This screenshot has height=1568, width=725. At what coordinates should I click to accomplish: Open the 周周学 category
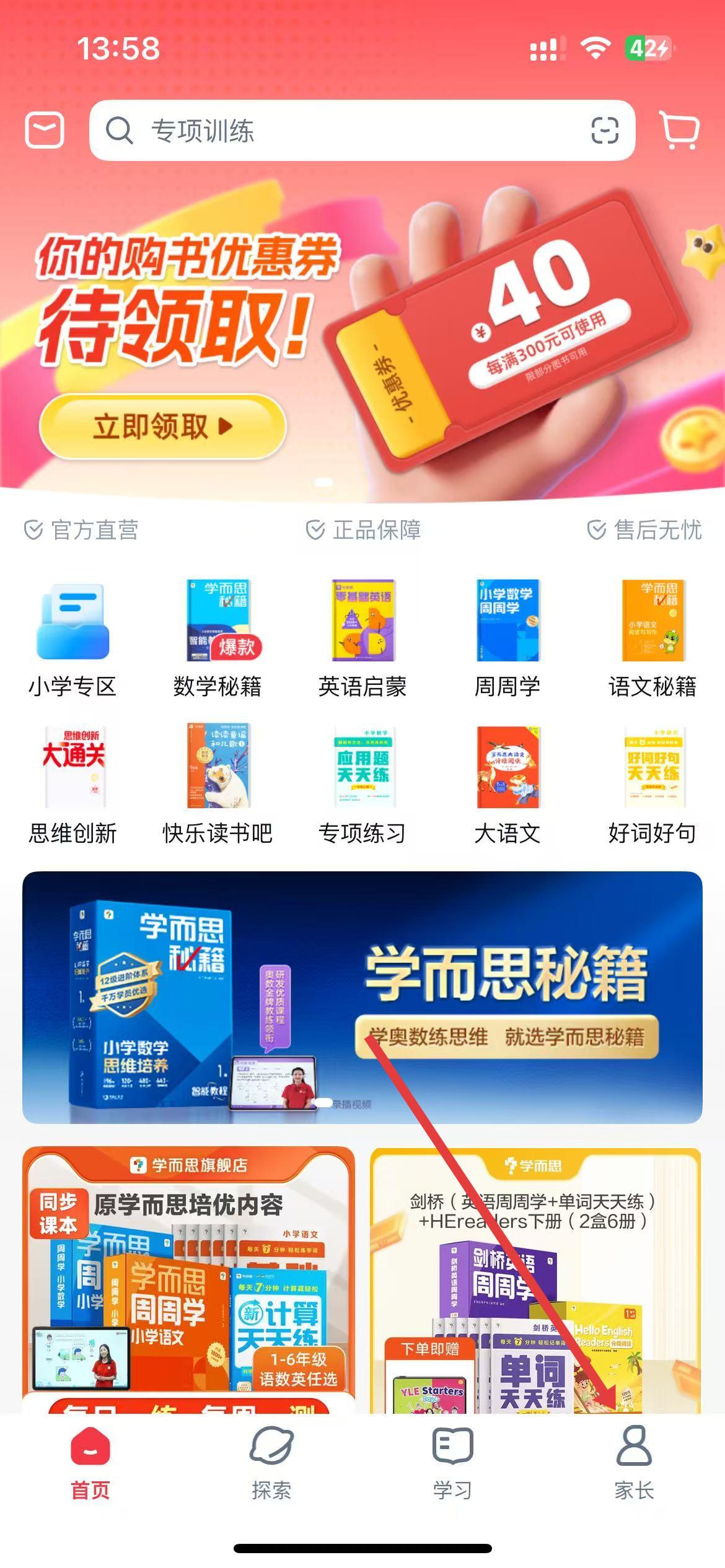pos(507,639)
